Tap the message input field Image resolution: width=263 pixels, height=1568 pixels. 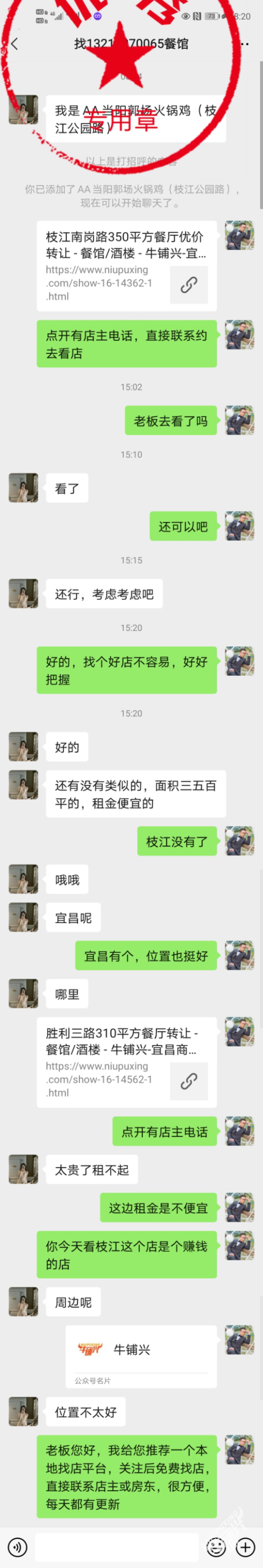click(x=117, y=1546)
